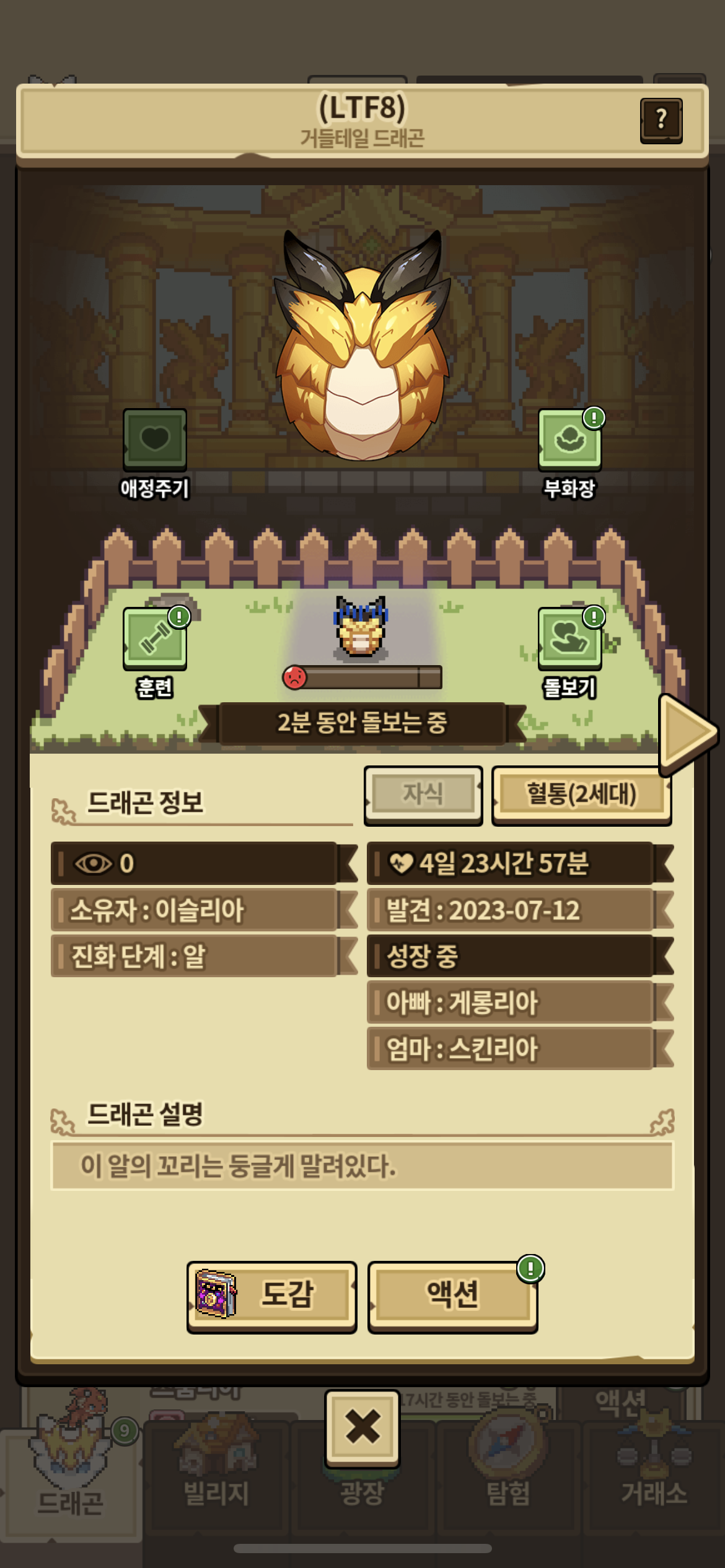
Task: Go to the next dragon arrow
Action: tap(687, 733)
